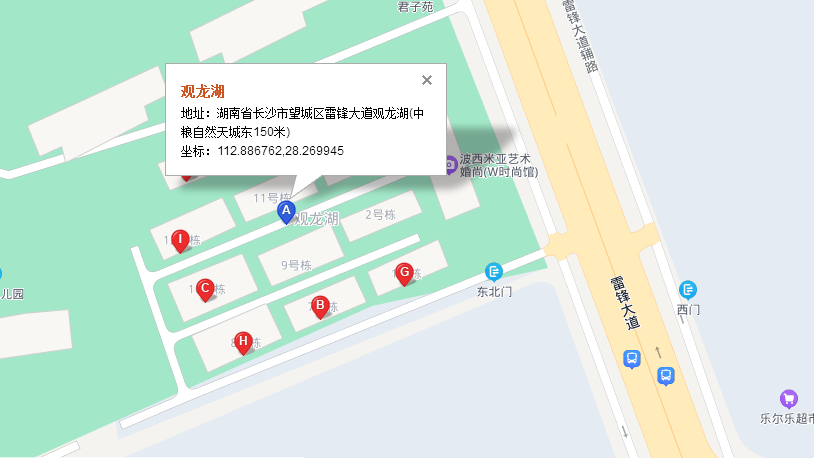The width and height of the screenshot is (814, 458).
Task: Select red map marker H
Action: pos(242,340)
